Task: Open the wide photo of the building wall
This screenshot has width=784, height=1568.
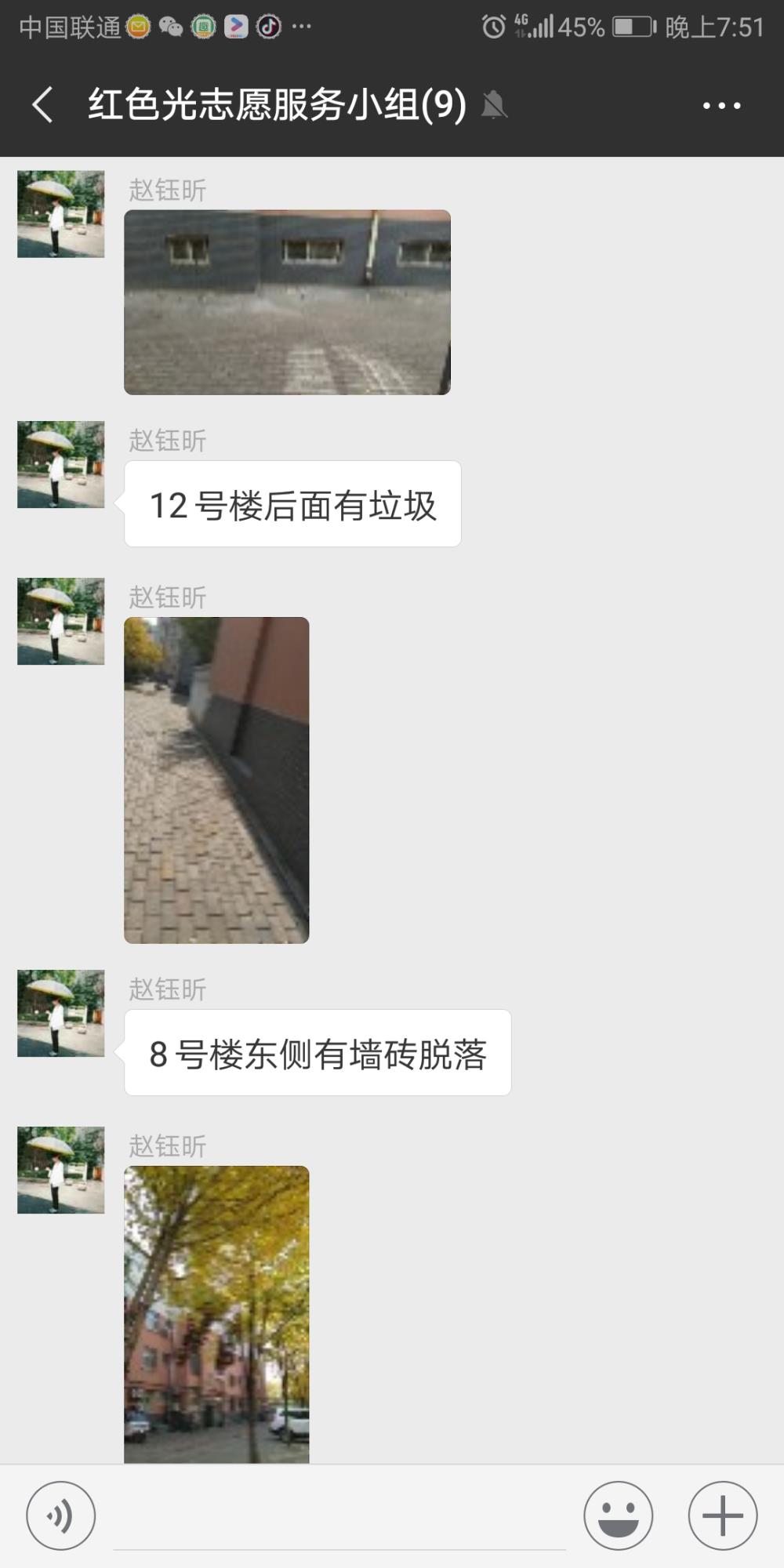Action: (287, 302)
